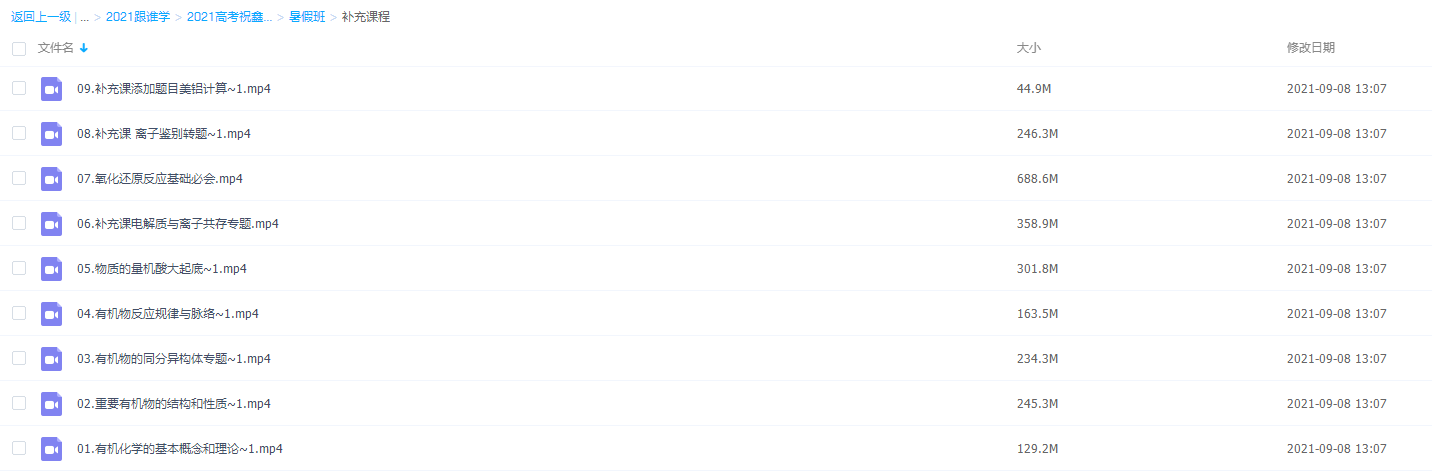This screenshot has height=475, width=1432.
Task: Mark the checkbox for 01.有机化学的基本概念和理论~1.mp4
Action: 19,448
